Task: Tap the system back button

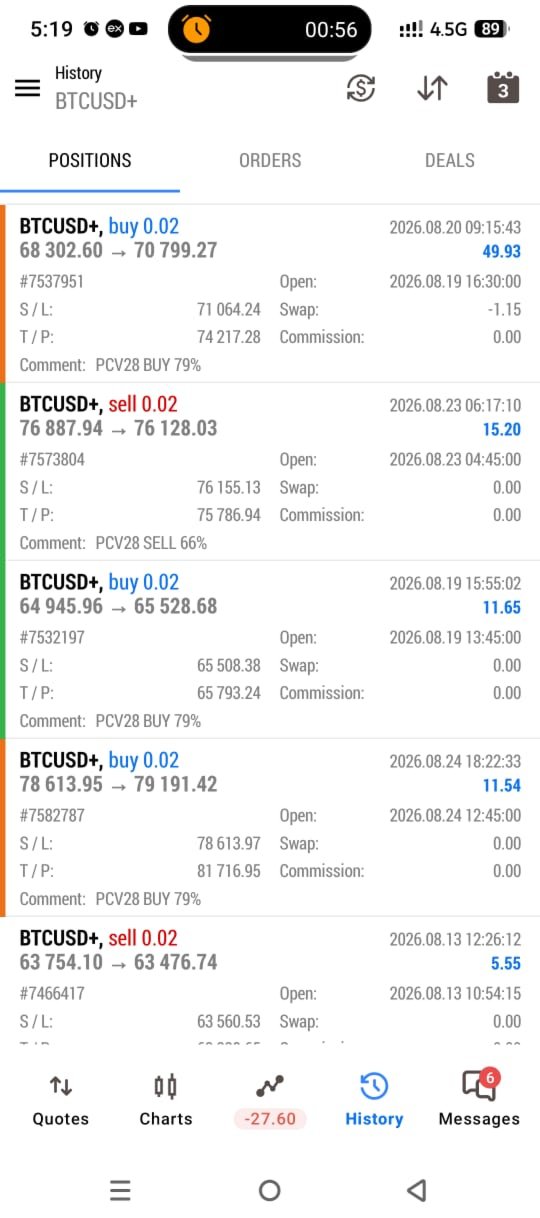Action: tap(417, 1190)
